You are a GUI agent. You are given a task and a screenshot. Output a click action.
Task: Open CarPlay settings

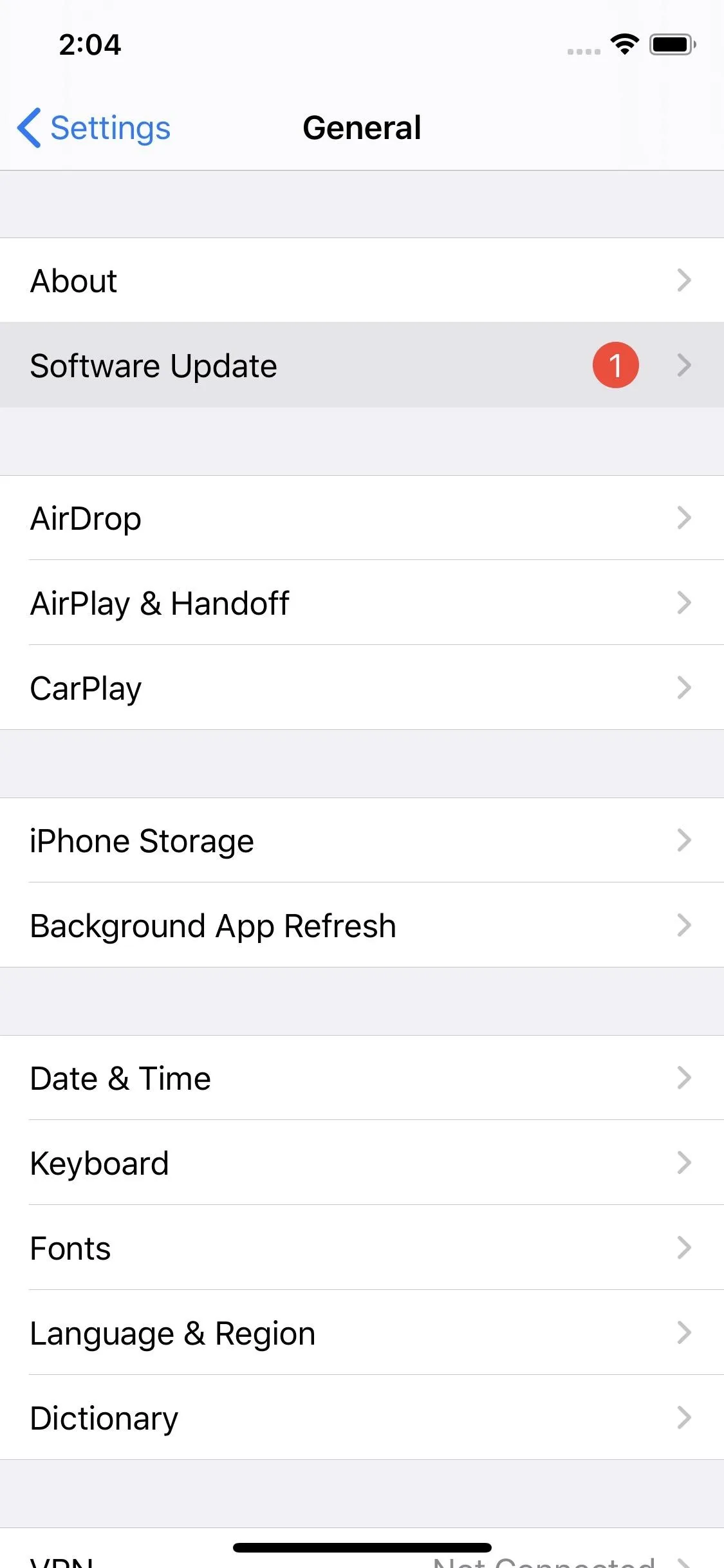(x=362, y=687)
